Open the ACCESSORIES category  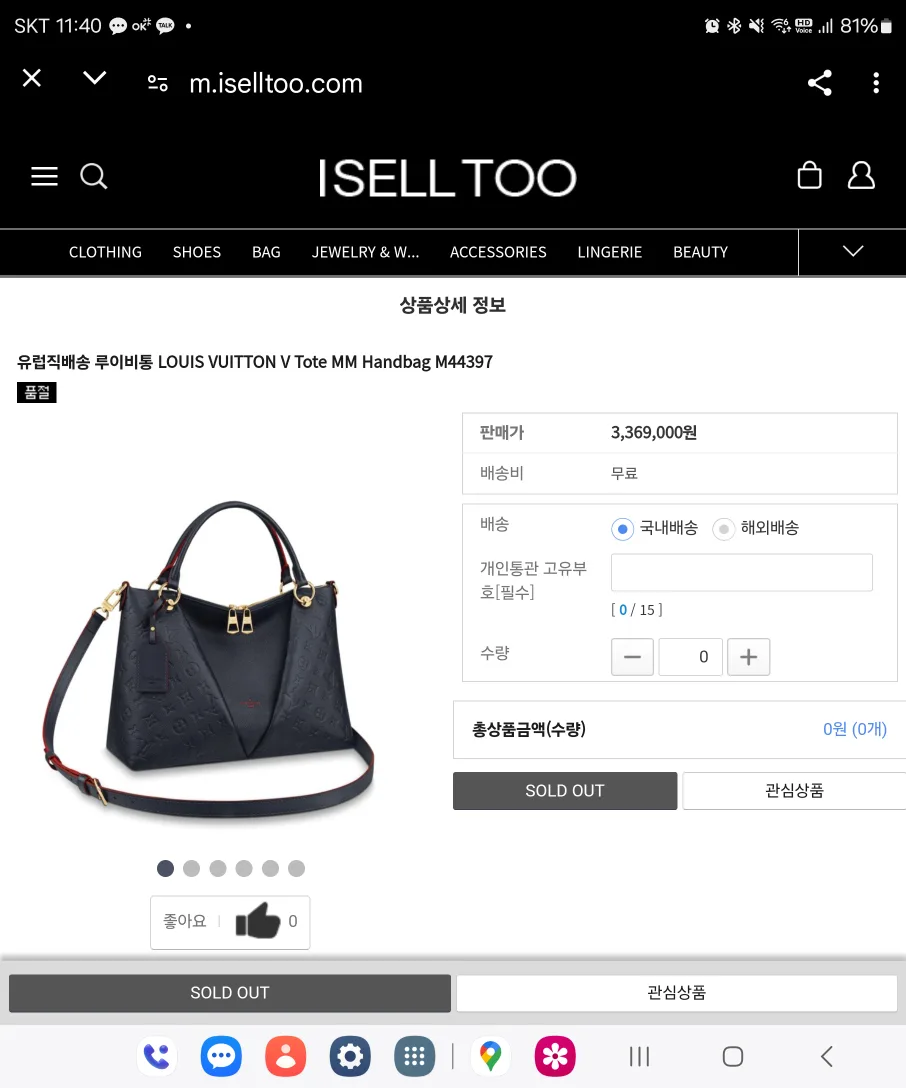coord(498,252)
